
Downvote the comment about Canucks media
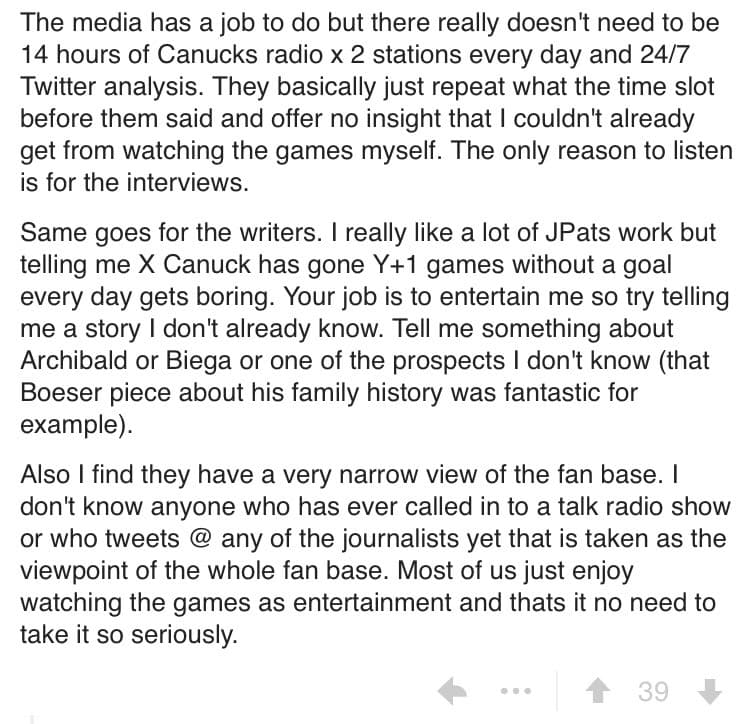(711, 691)
